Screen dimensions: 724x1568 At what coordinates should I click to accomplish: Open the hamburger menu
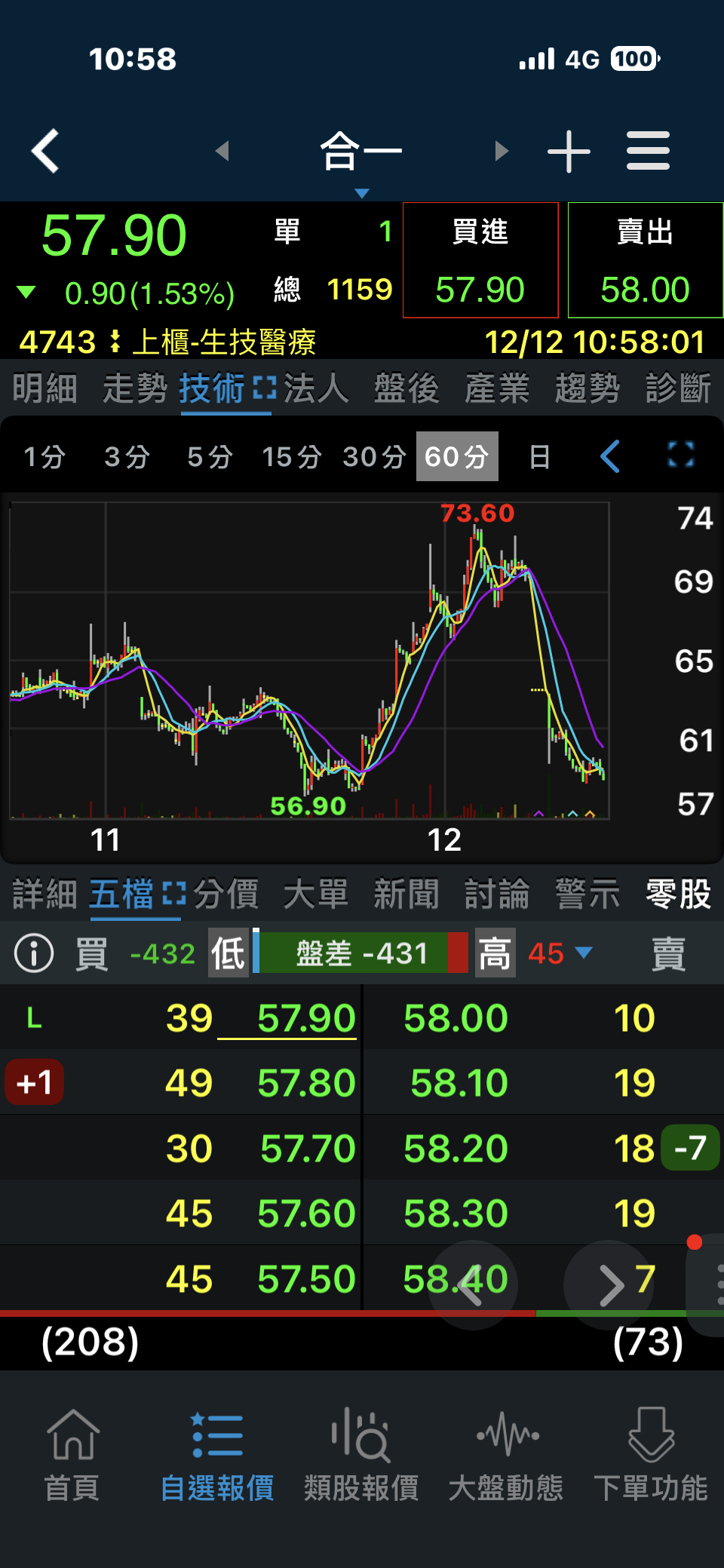pyautogui.click(x=648, y=151)
